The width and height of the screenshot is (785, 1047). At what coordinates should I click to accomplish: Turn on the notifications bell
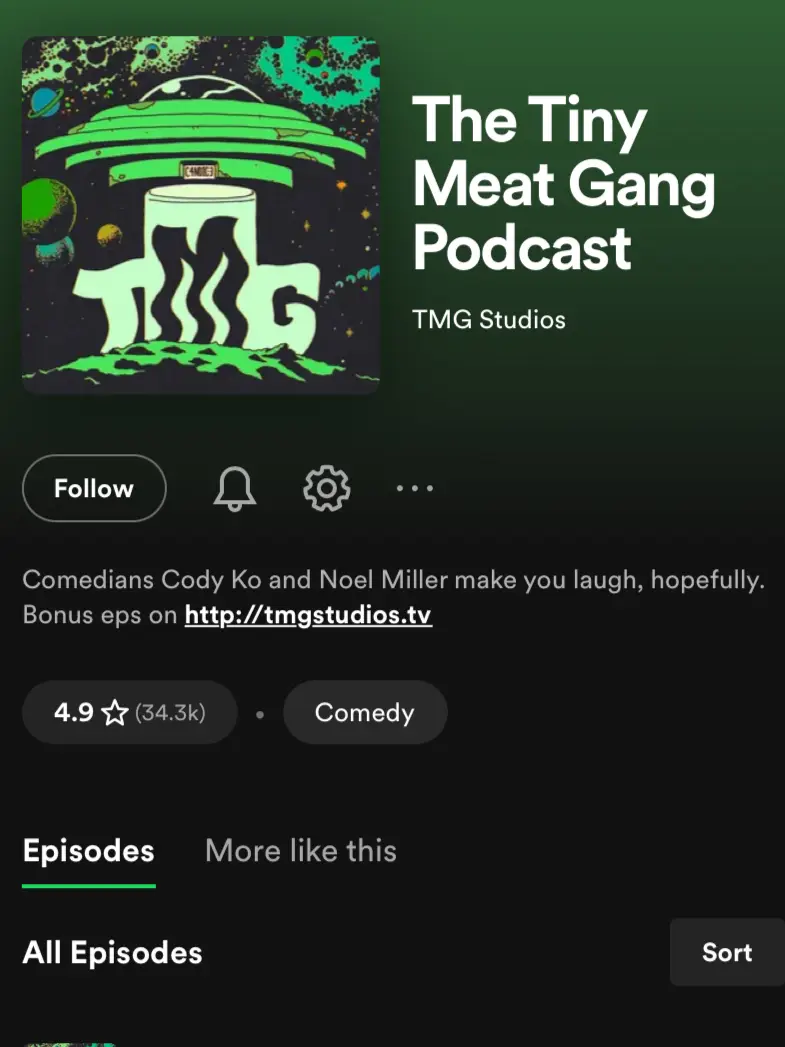point(235,488)
